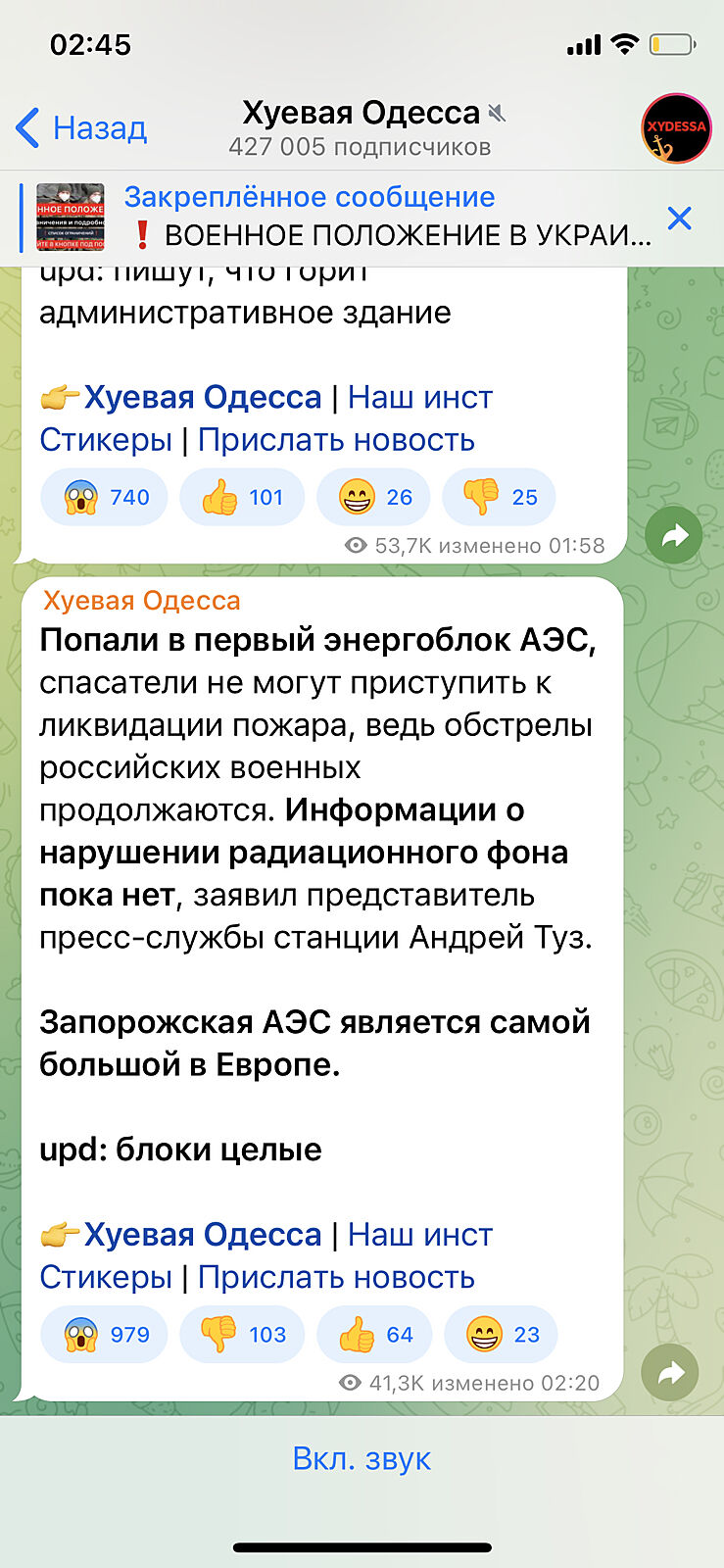Forward the post about the administrative building
The height and width of the screenshot is (1568, 724).
[674, 535]
